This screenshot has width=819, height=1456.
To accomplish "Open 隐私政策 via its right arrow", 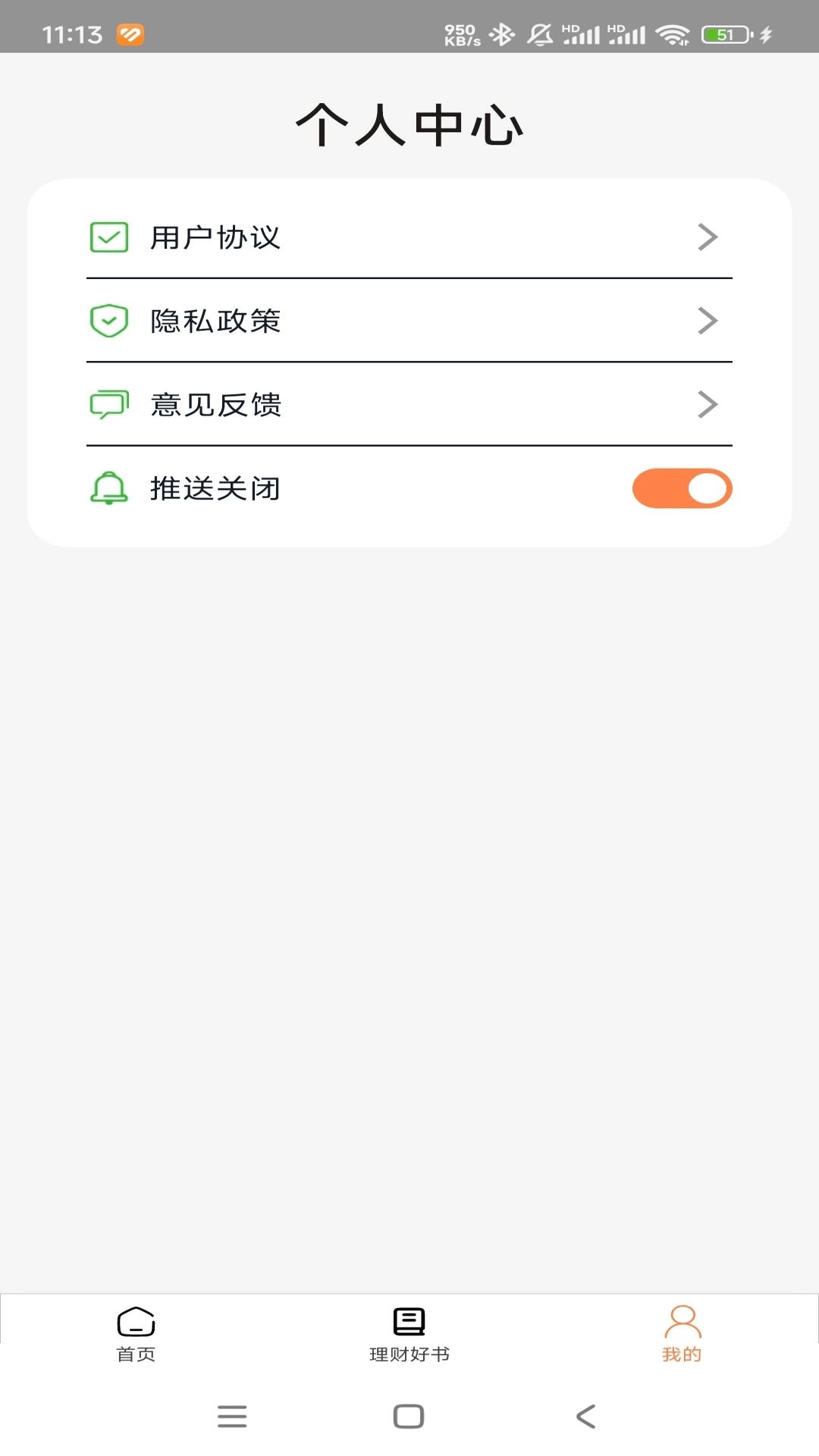I will pyautogui.click(x=708, y=321).
